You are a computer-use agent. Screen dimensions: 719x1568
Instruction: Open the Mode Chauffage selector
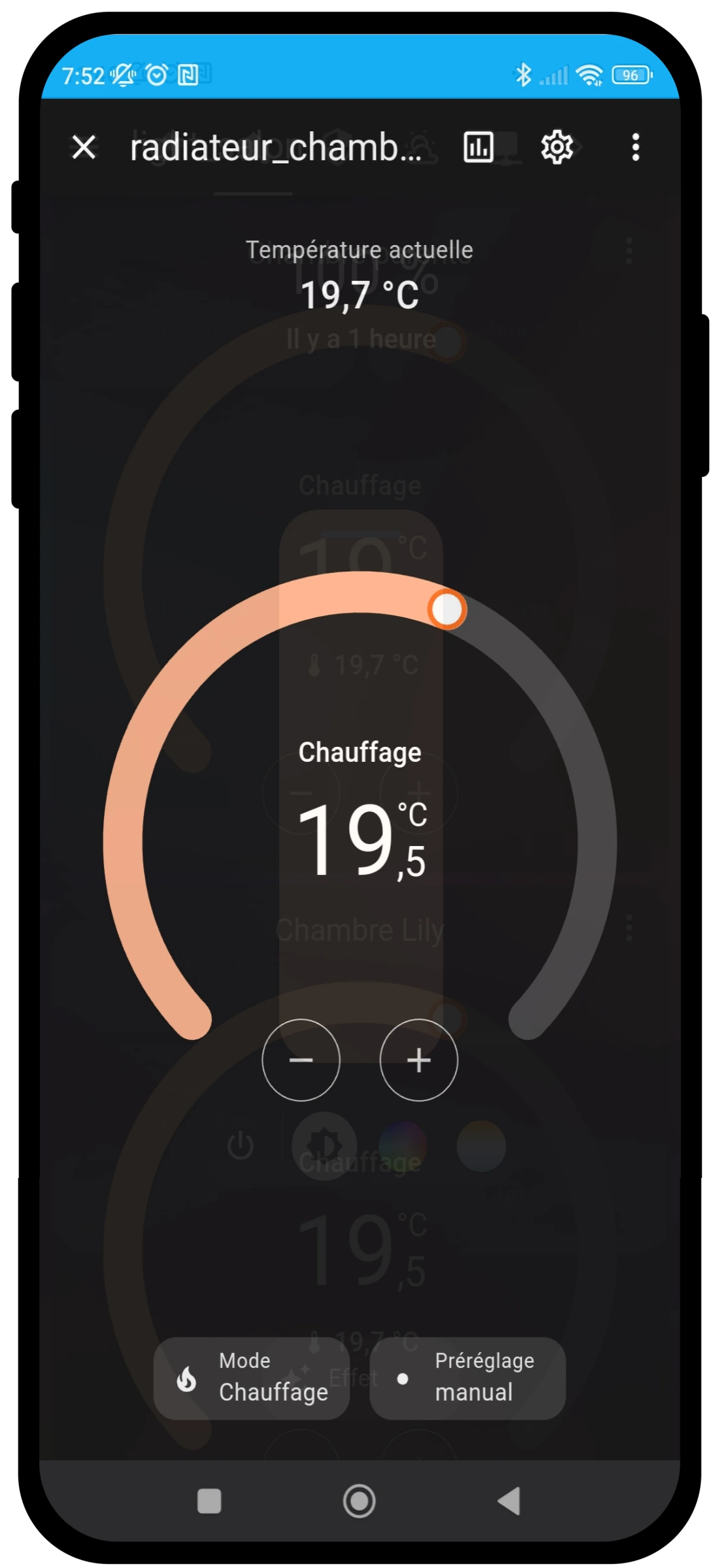(252, 1378)
